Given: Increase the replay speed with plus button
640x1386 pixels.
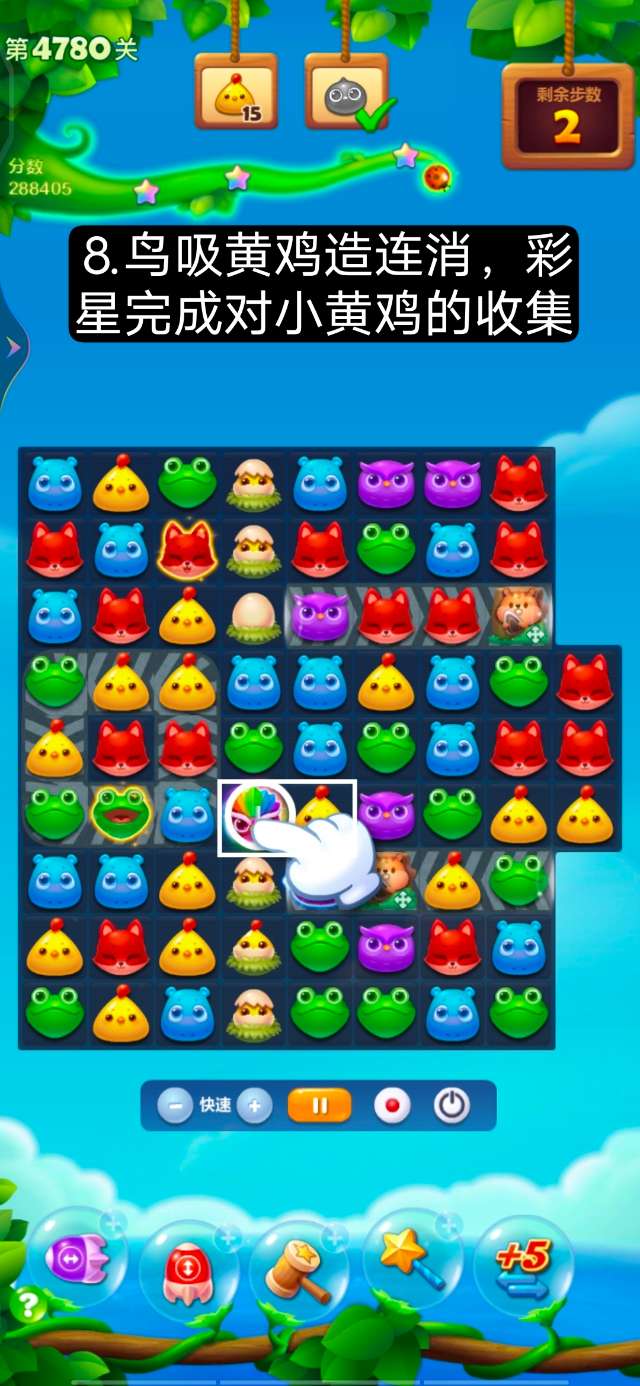Looking at the screenshot, I should click(255, 1106).
